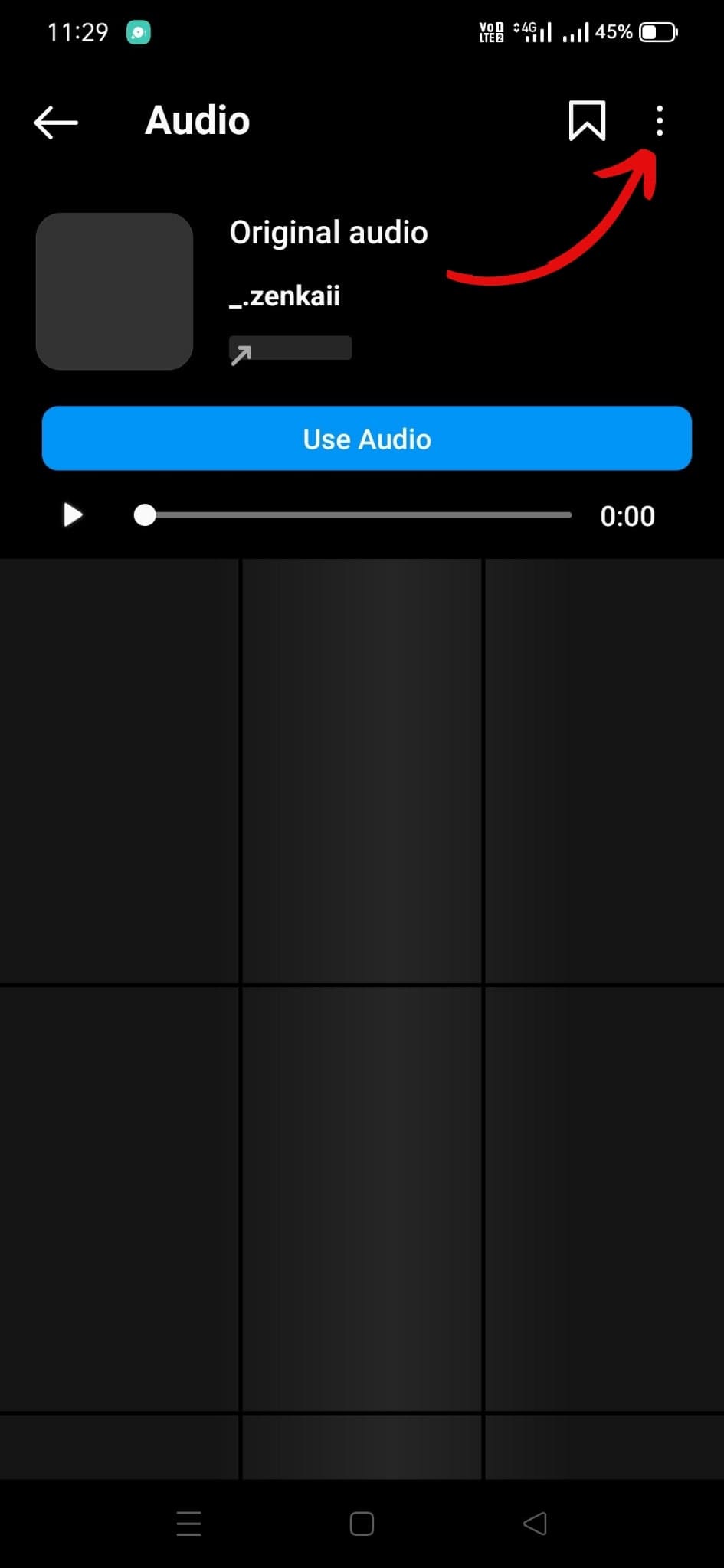Tap the save audio bookmark icon
Viewport: 724px width, 1568px height.
[588, 121]
